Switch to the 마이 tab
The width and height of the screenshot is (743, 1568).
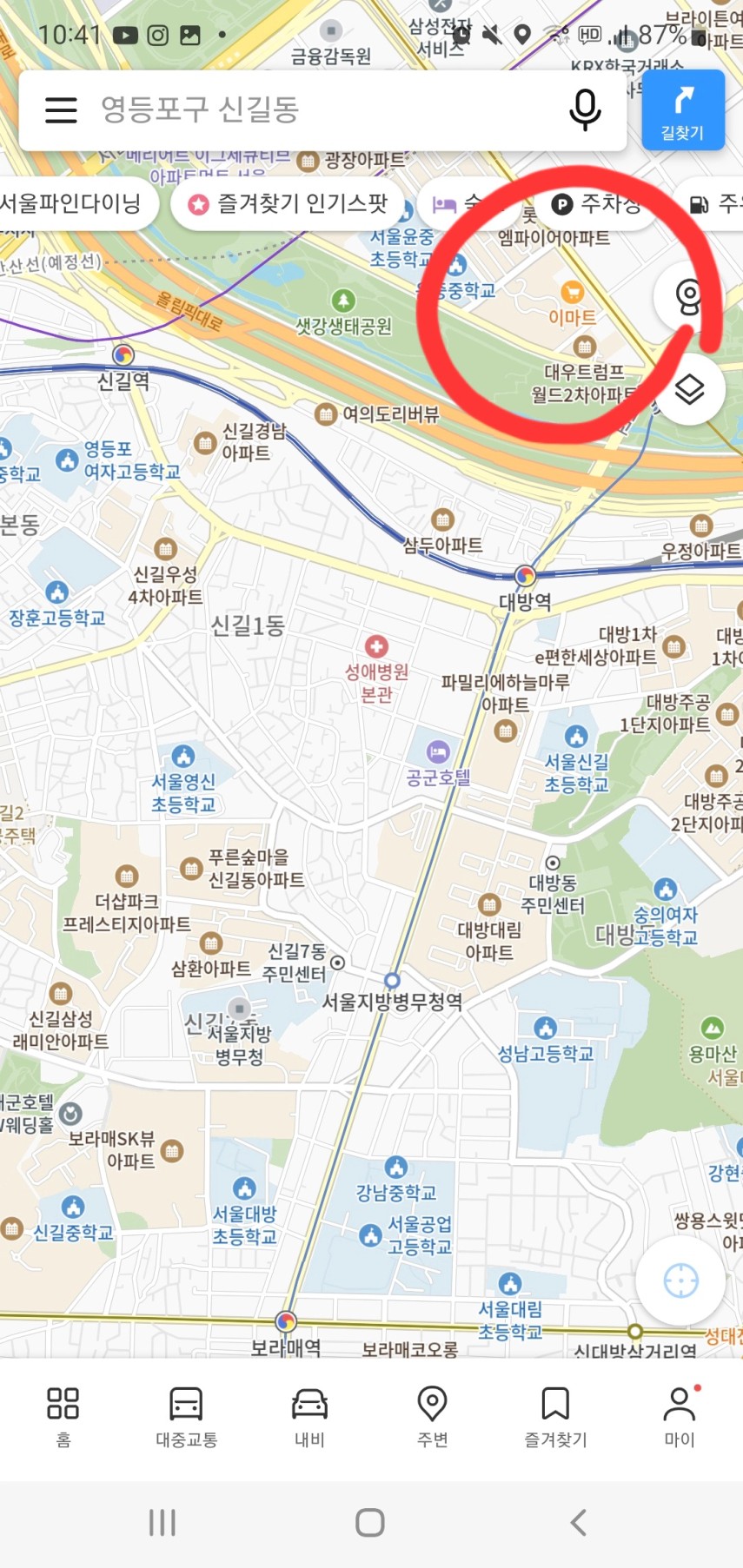tap(679, 1417)
